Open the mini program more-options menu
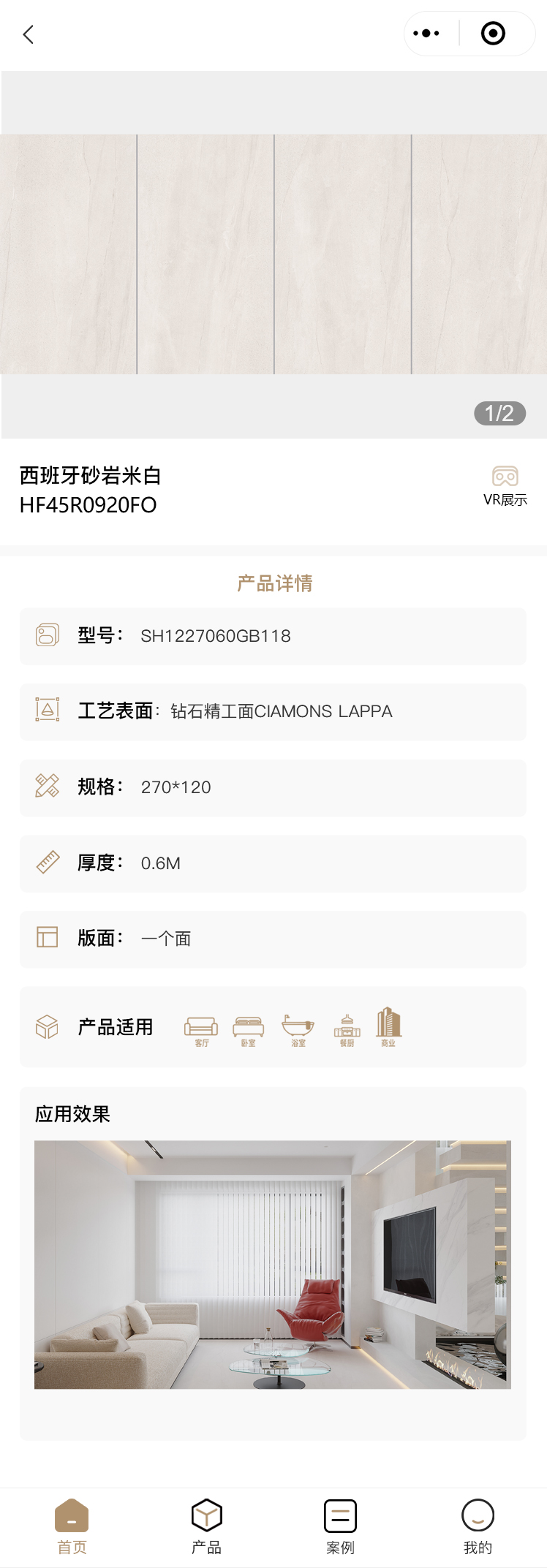 pos(426,34)
